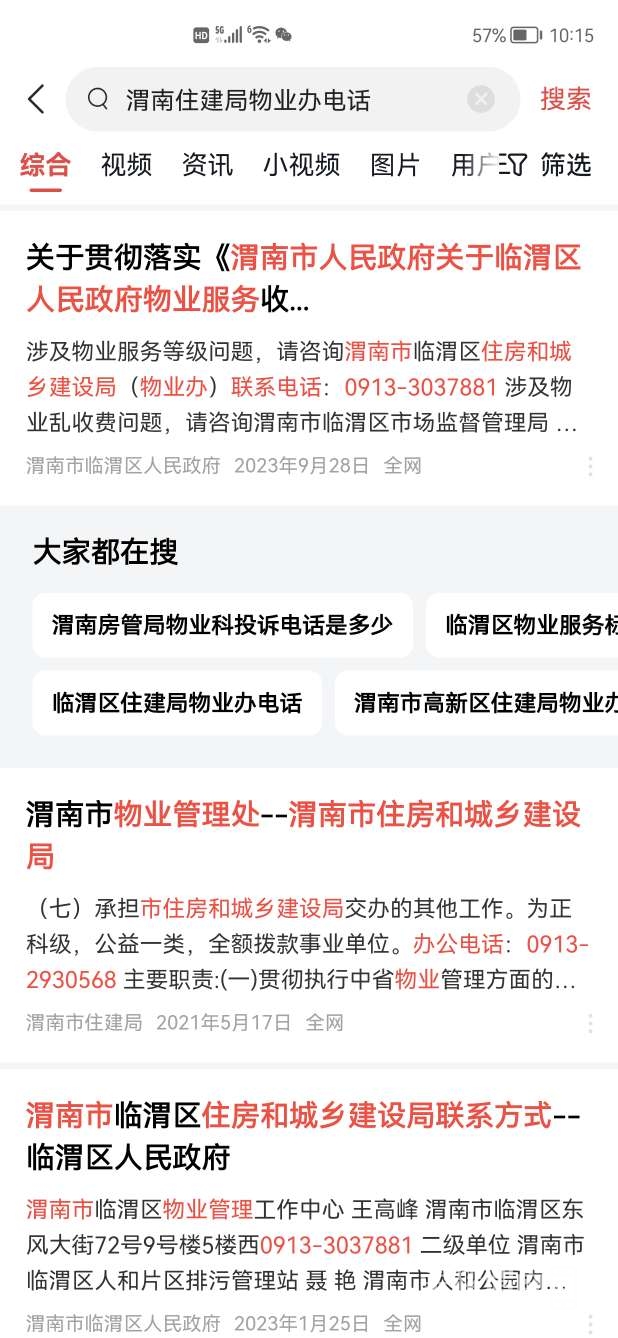Screen dimensions: 618x1338
Task: Go back with the arrow icon
Action: pyautogui.click(x=36, y=99)
